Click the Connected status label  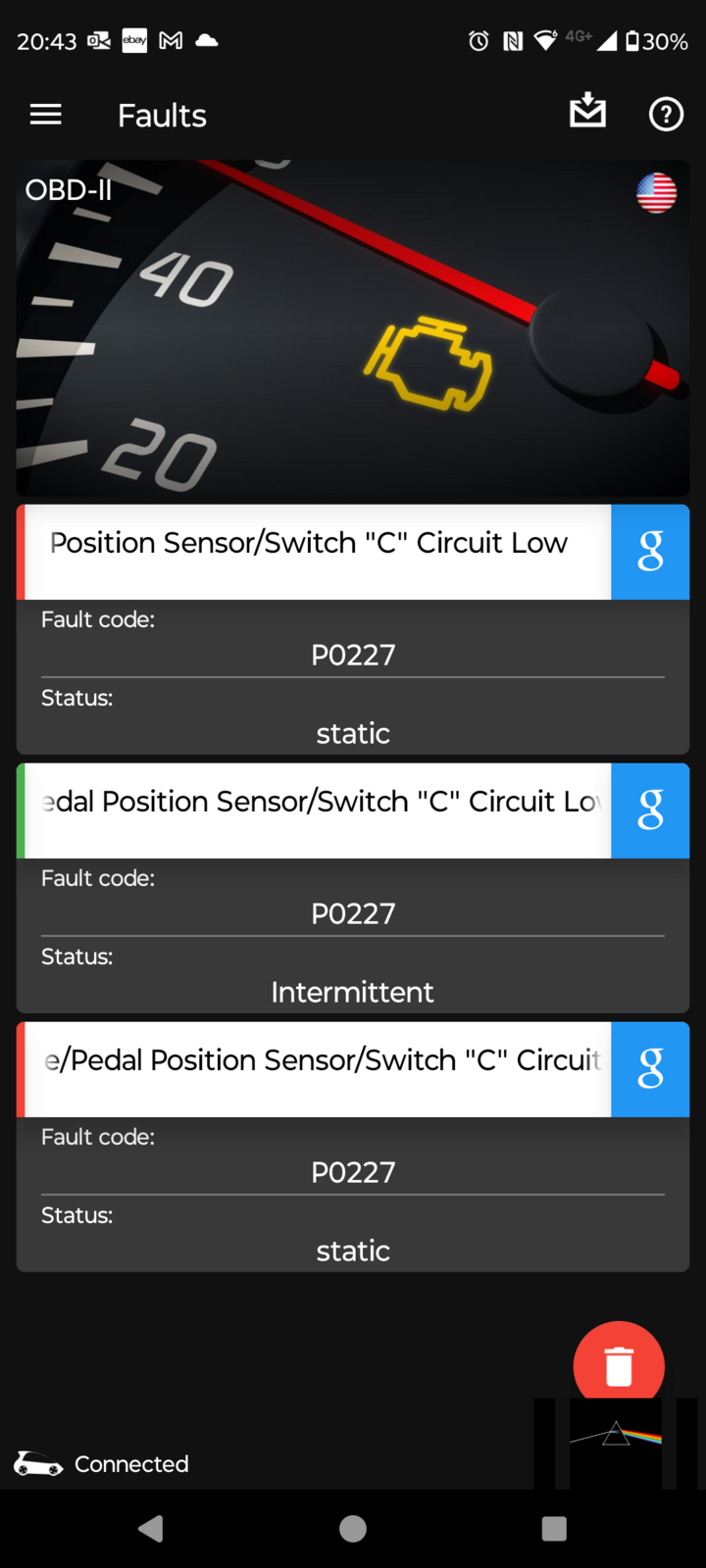coord(130,1464)
